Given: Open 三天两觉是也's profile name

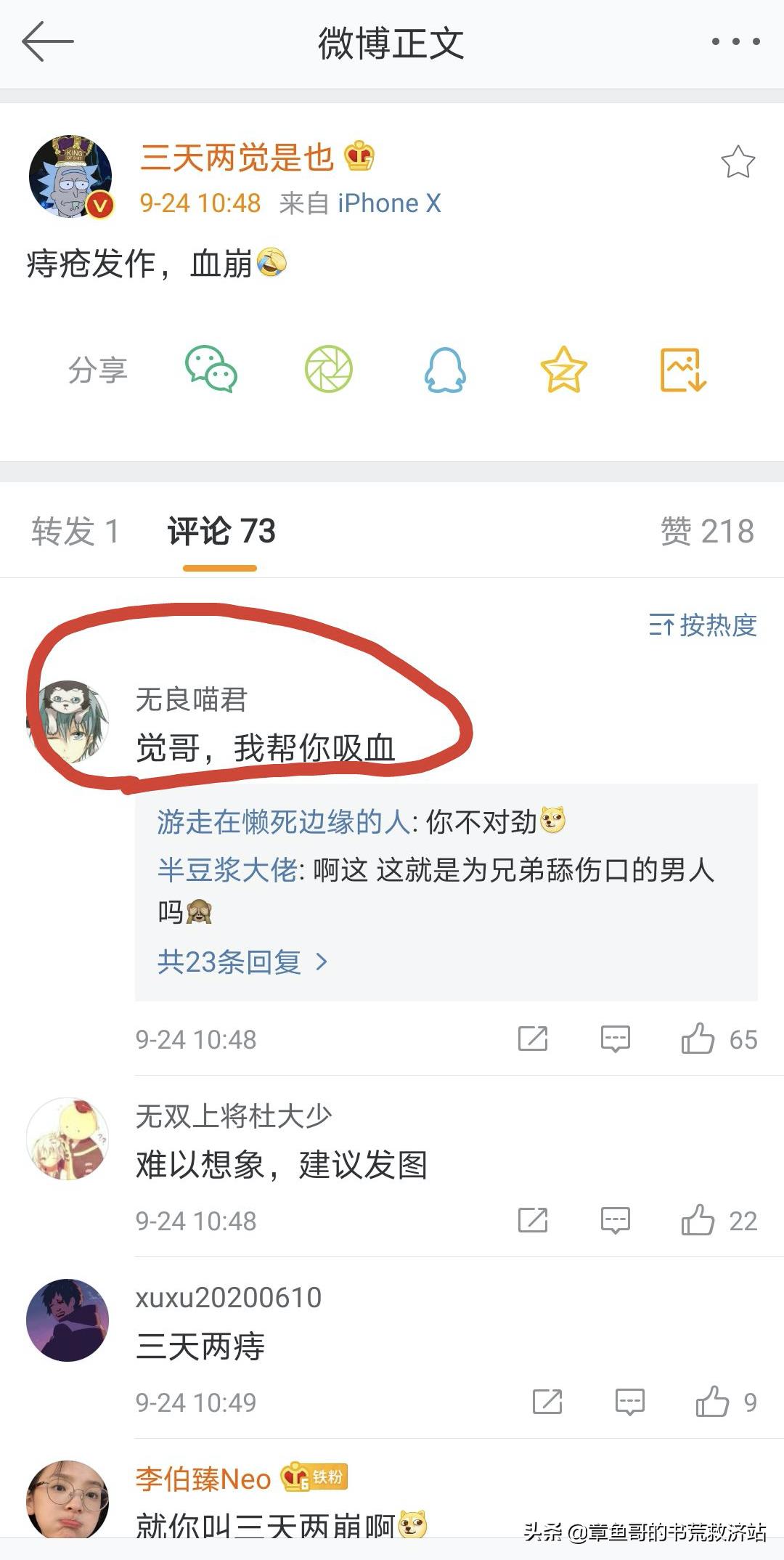Looking at the screenshot, I should [237, 158].
